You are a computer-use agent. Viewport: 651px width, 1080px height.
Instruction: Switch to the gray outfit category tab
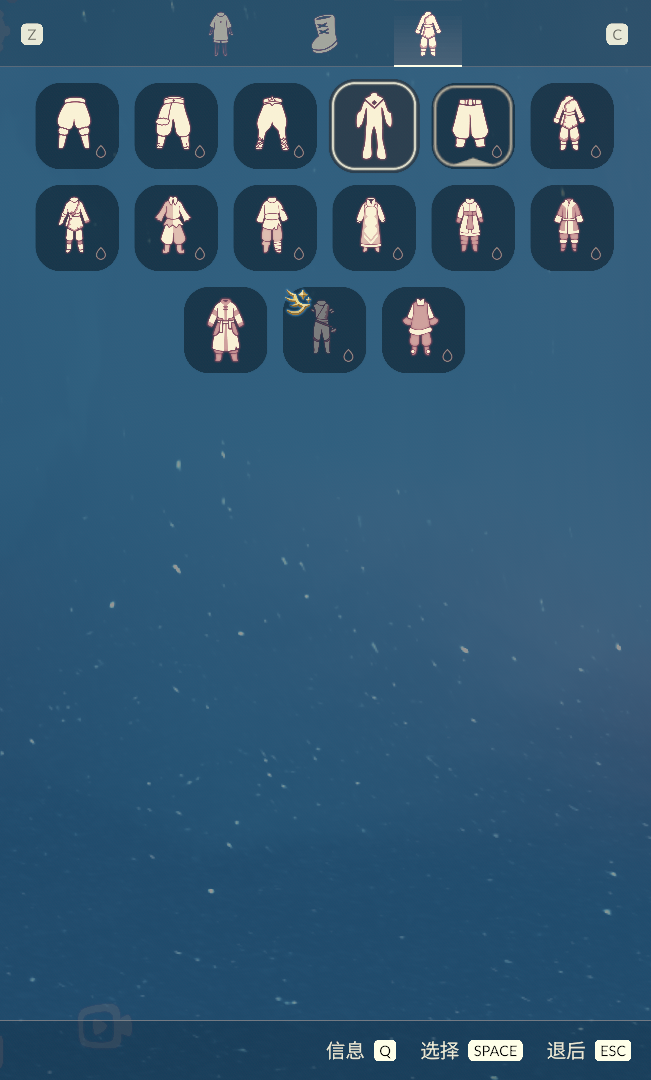coord(220,33)
